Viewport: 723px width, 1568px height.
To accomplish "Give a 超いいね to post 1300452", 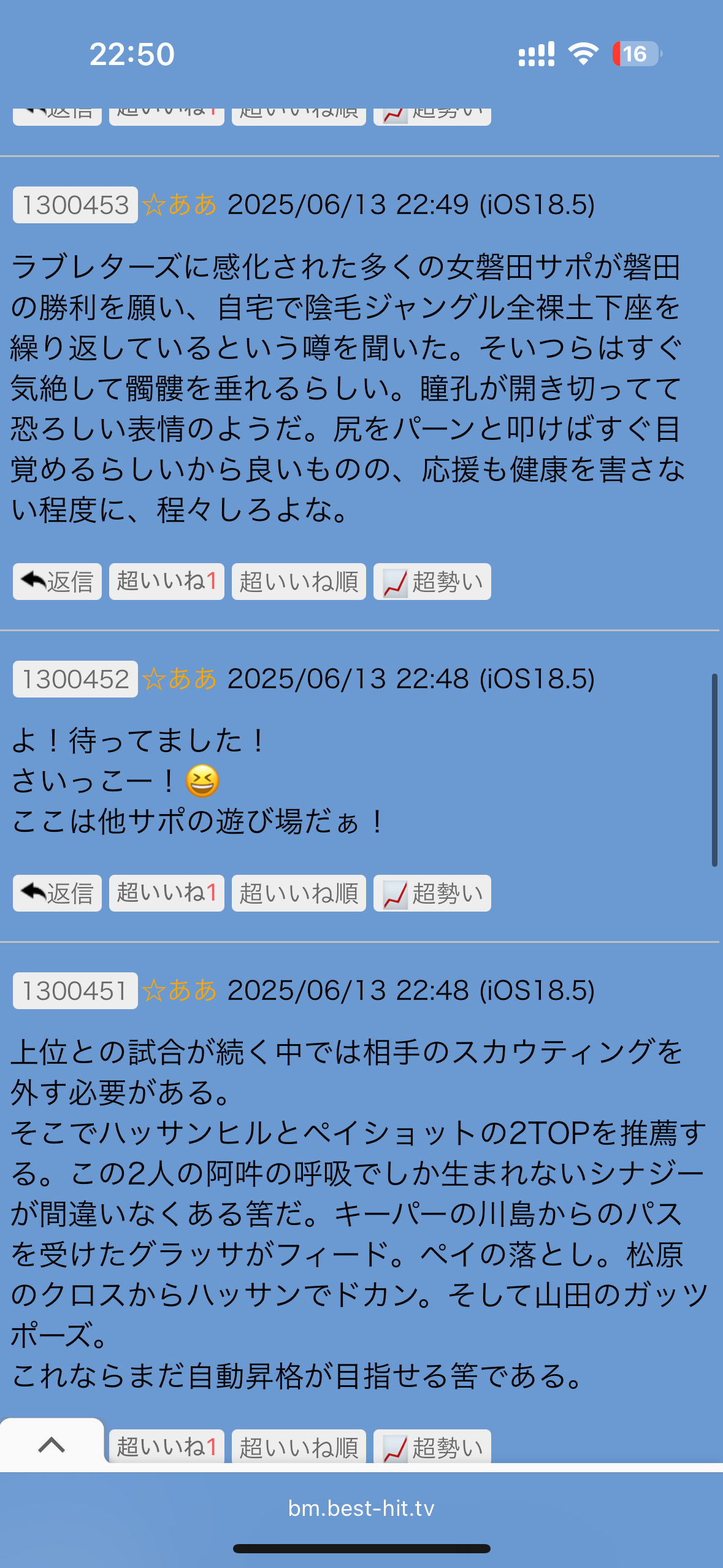I will pos(166,893).
